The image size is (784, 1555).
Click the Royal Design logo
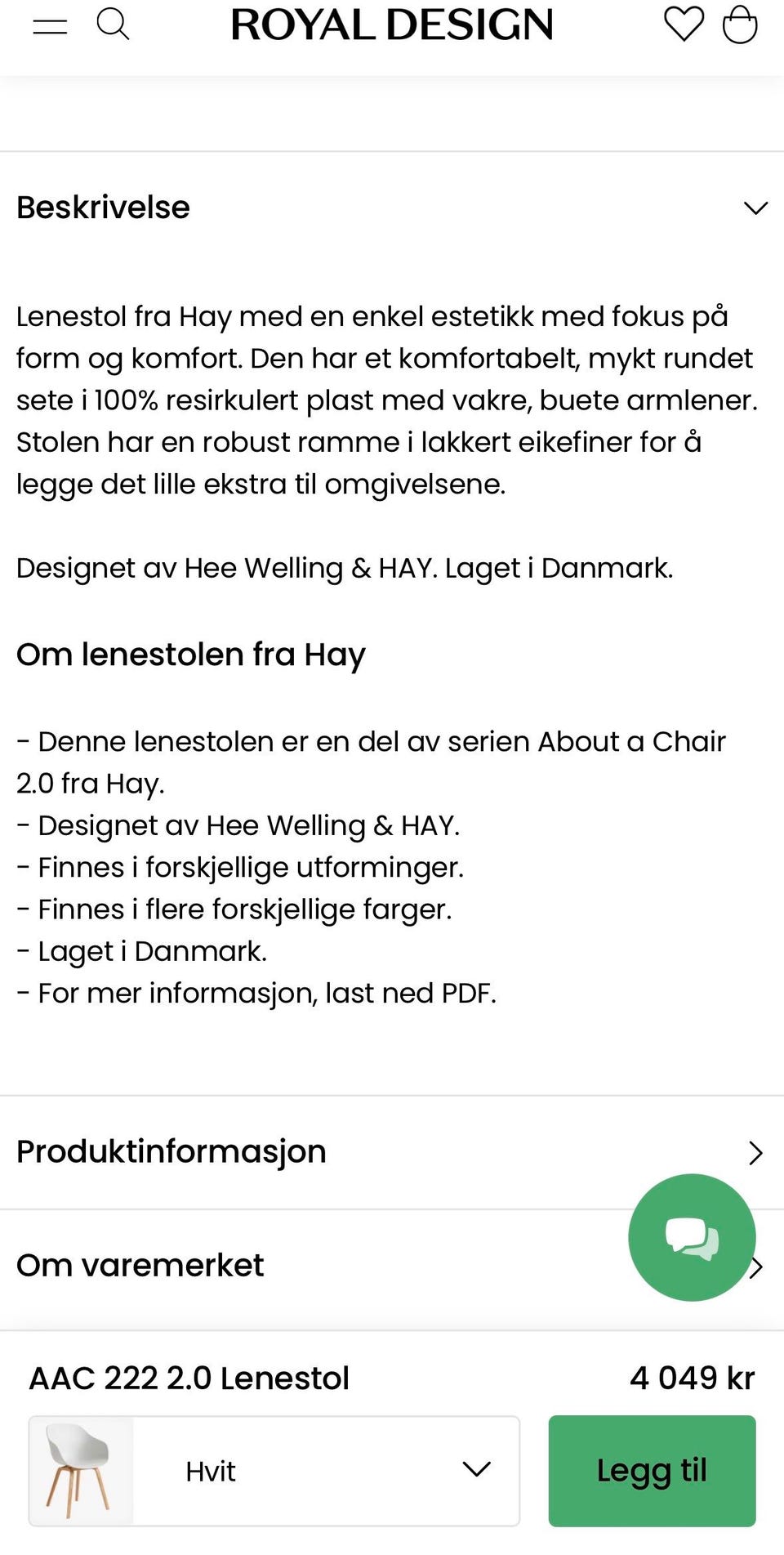coord(392,25)
